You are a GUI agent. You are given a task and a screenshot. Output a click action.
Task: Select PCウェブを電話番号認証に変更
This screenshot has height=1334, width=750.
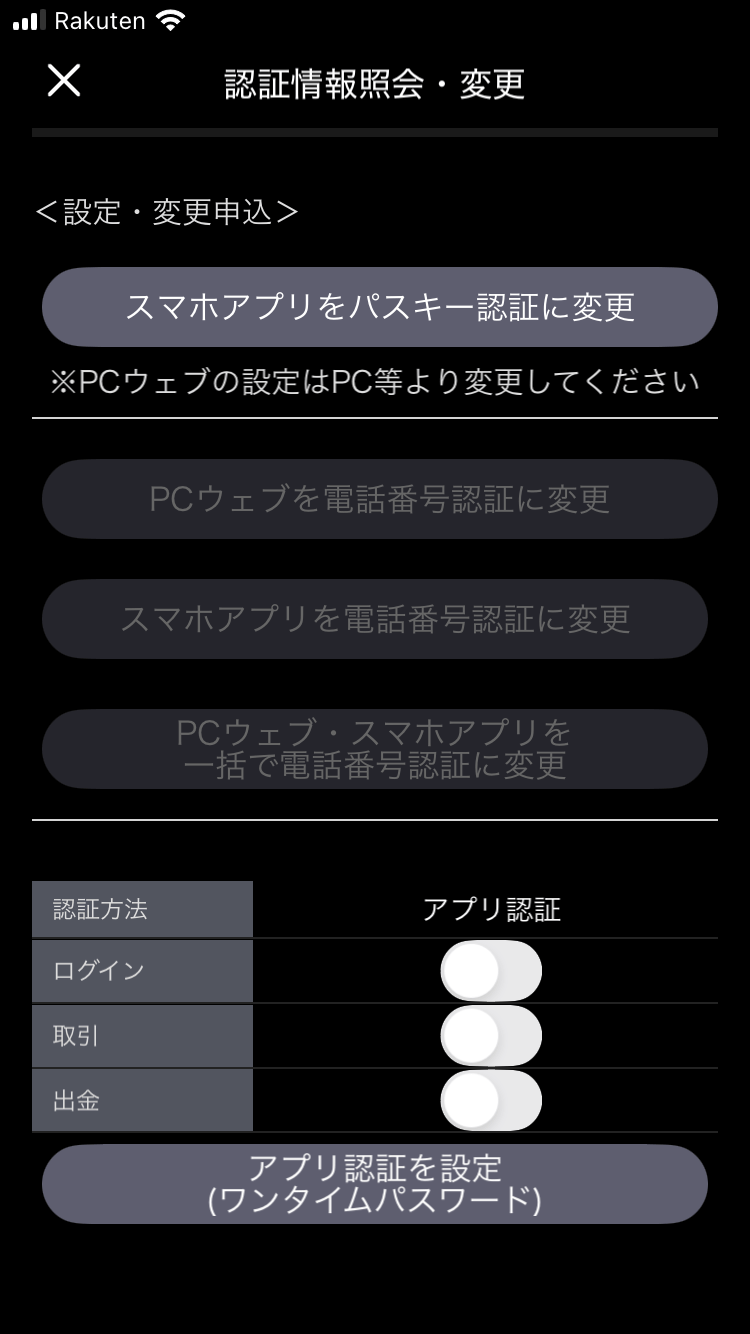pyautogui.click(x=379, y=499)
